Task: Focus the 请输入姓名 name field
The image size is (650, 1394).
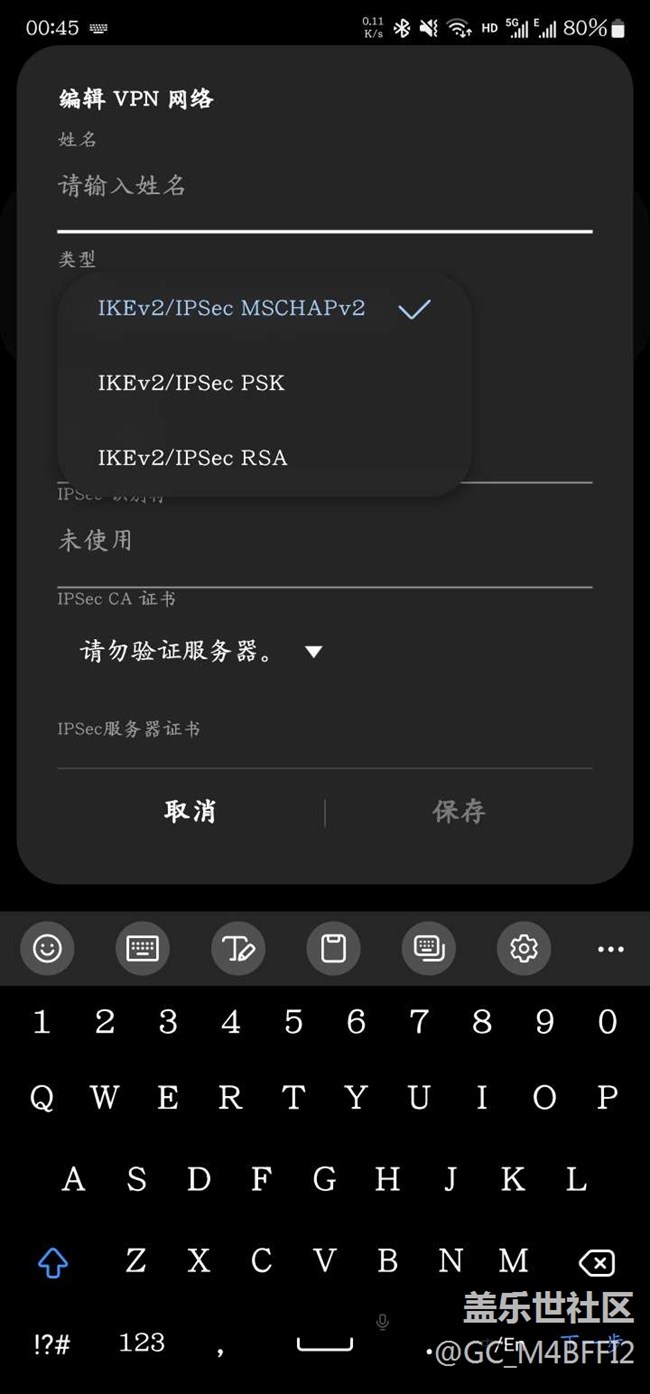Action: pos(323,187)
